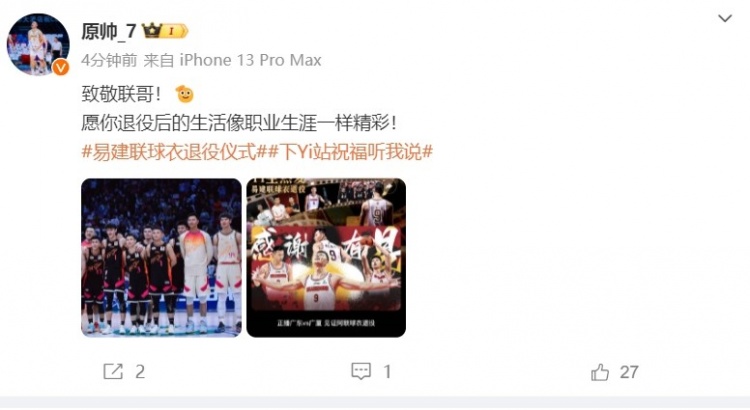750x410 pixels.
Task: Repost this post
Action: point(124,372)
